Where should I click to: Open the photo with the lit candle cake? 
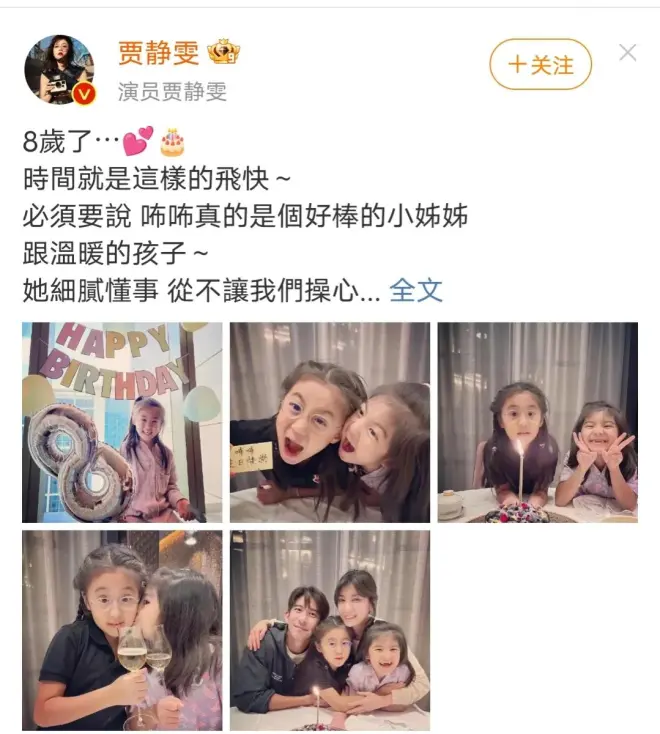pyautogui.click(x=537, y=422)
